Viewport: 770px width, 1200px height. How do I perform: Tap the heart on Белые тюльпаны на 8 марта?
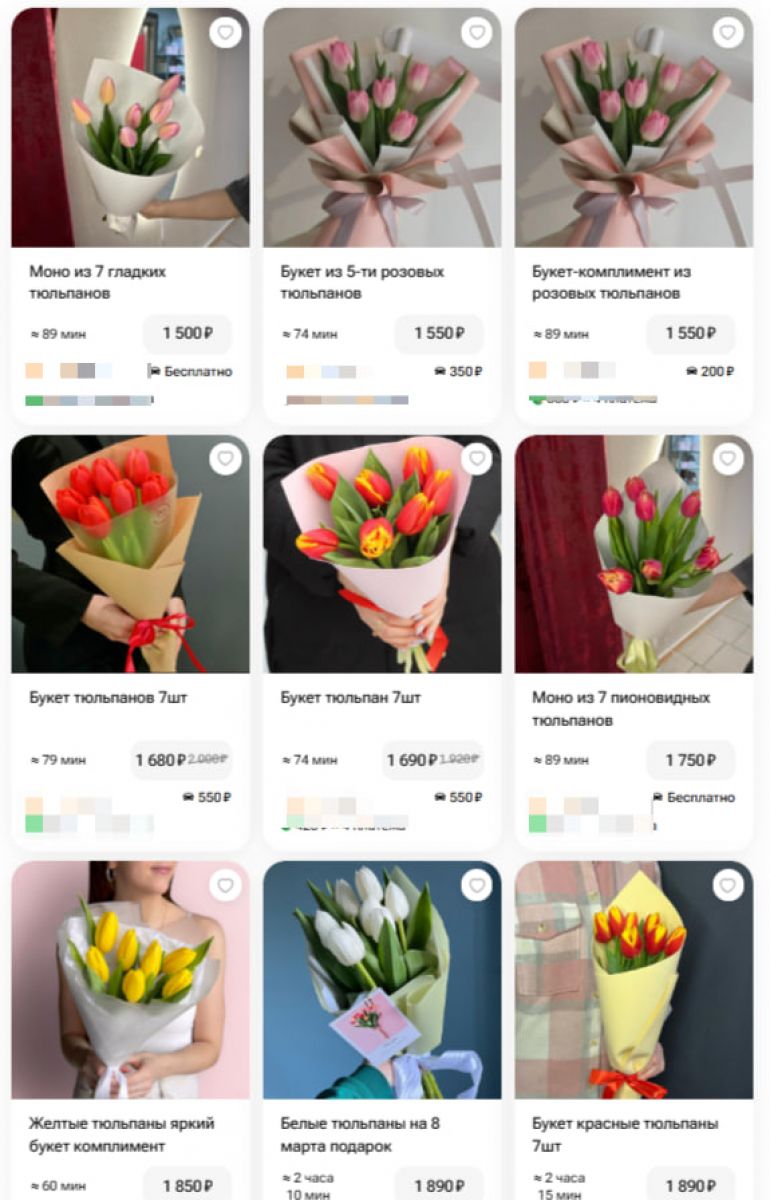coord(477,885)
